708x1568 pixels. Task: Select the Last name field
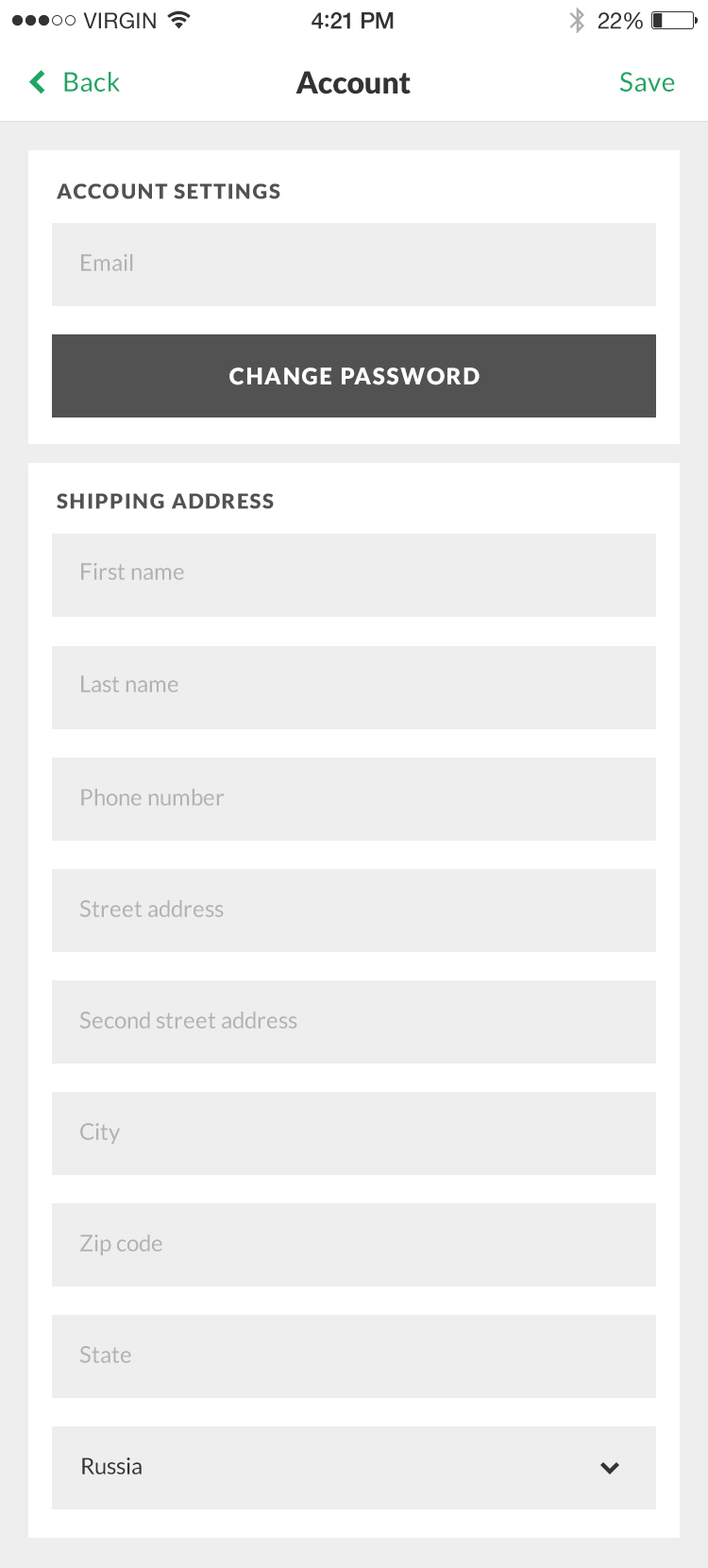pos(354,688)
